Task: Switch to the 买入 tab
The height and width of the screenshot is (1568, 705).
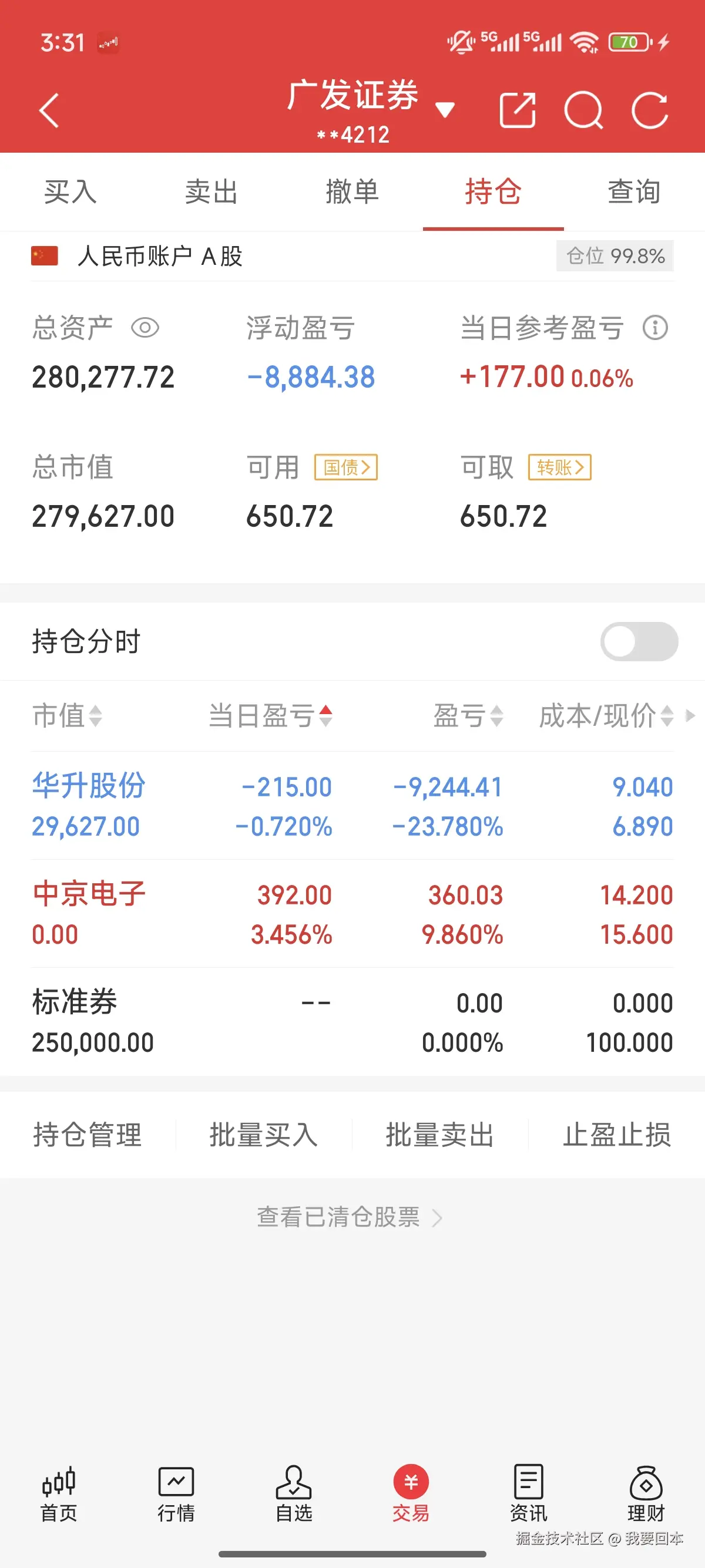Action: [70, 191]
